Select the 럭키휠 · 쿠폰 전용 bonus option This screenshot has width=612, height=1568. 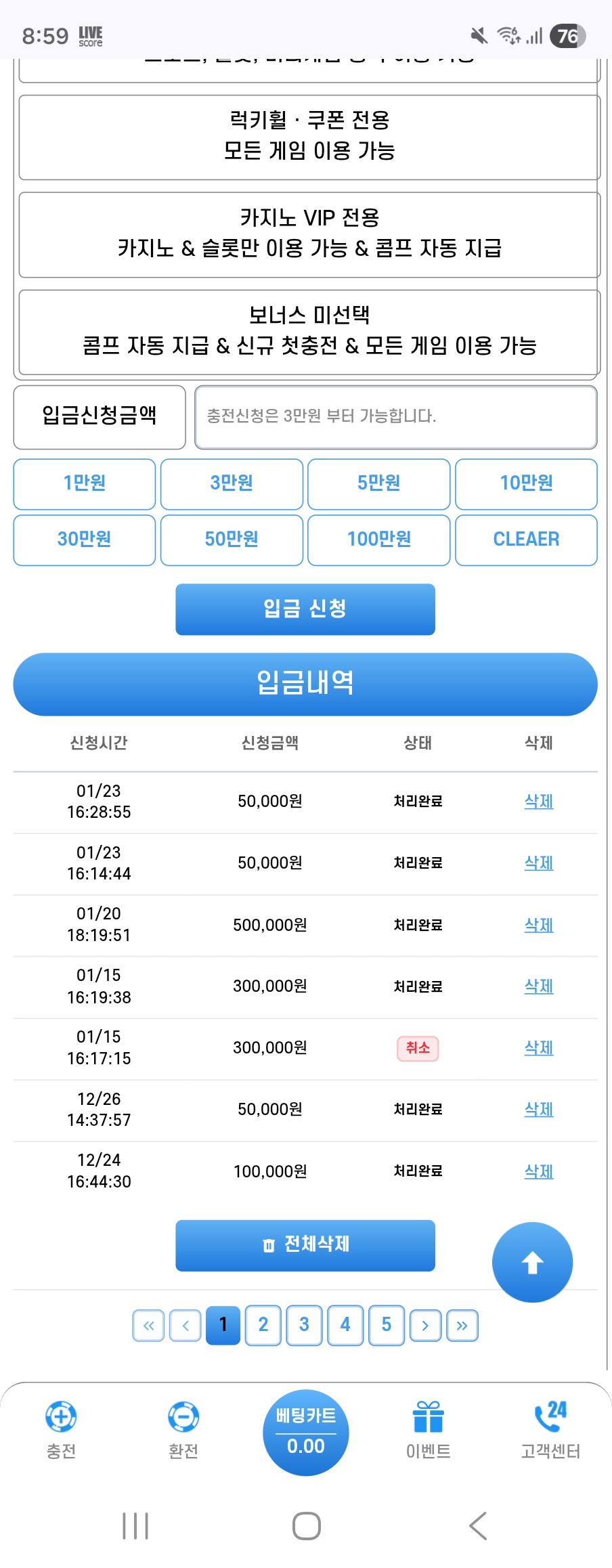click(306, 137)
